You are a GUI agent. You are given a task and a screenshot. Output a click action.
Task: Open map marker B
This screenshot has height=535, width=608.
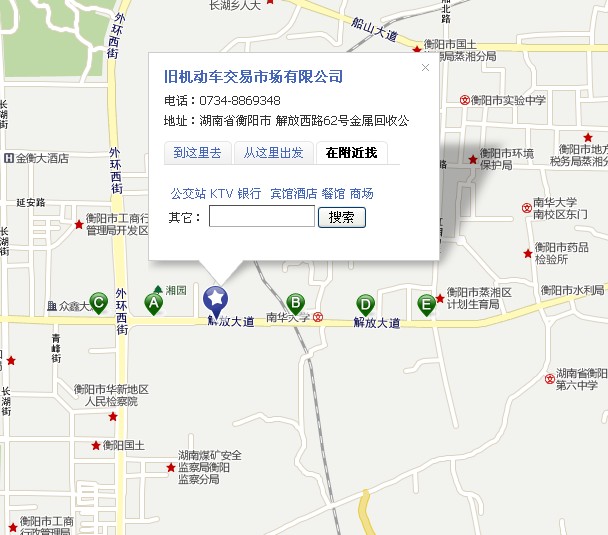pos(295,302)
